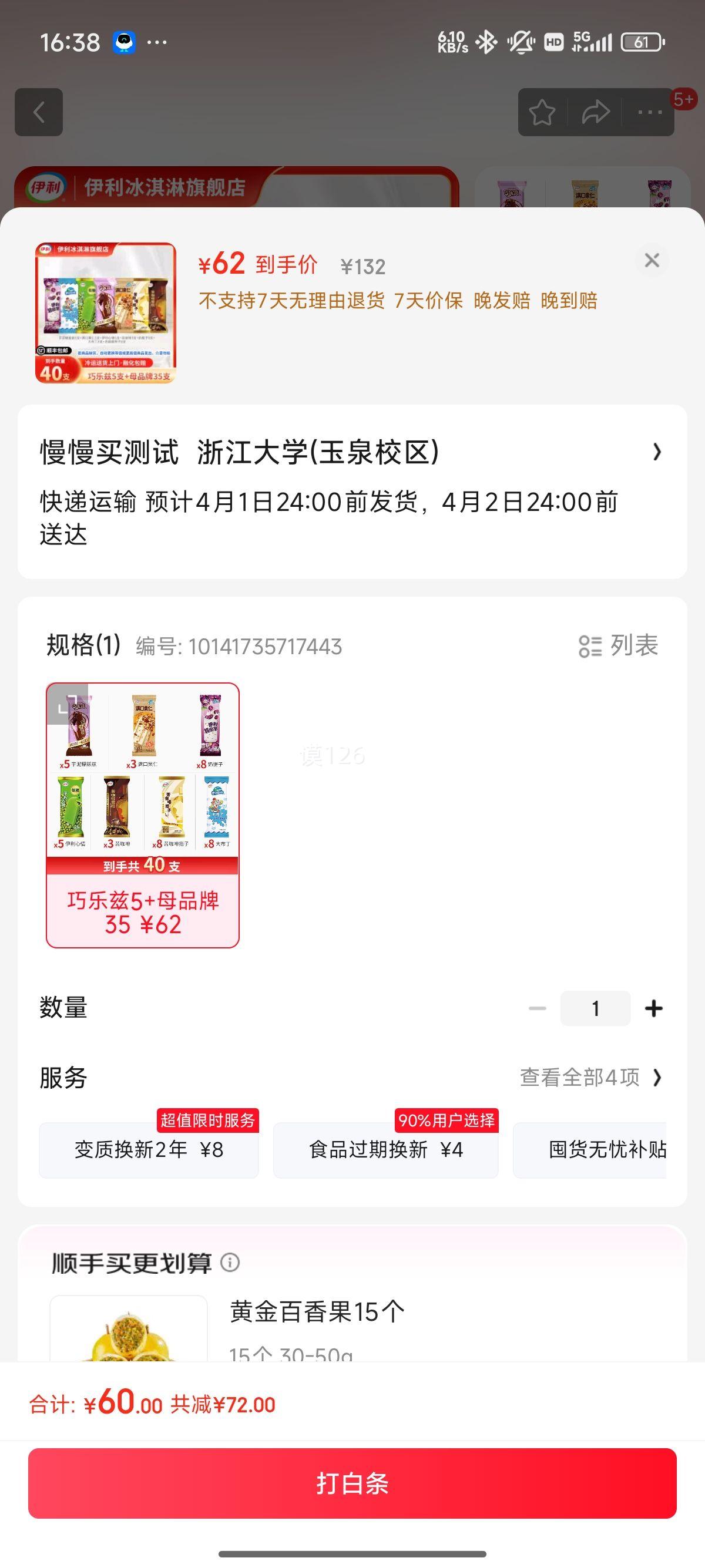Open the 囤货无忧补贴 service option
Screen dimensions: 705x1568
point(609,1149)
